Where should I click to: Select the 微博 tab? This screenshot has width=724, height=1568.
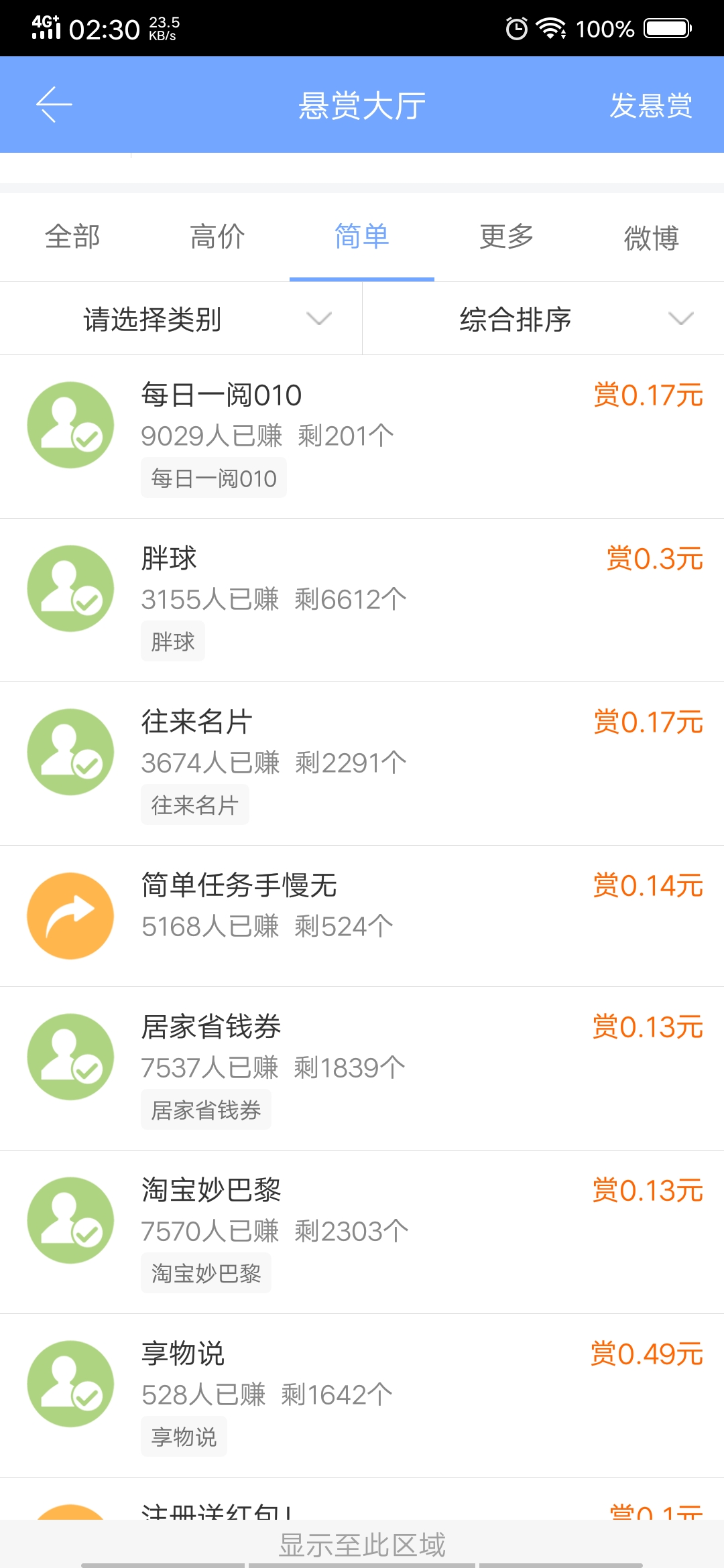tap(650, 237)
